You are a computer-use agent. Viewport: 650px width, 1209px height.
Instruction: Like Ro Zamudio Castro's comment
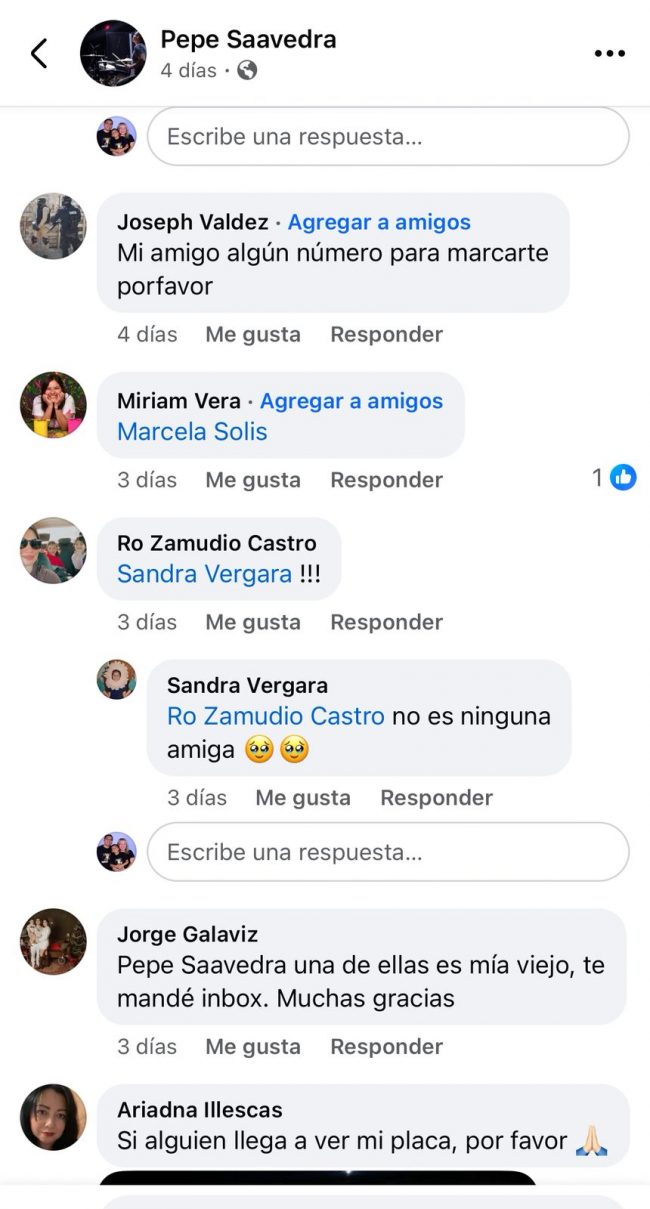[253, 622]
